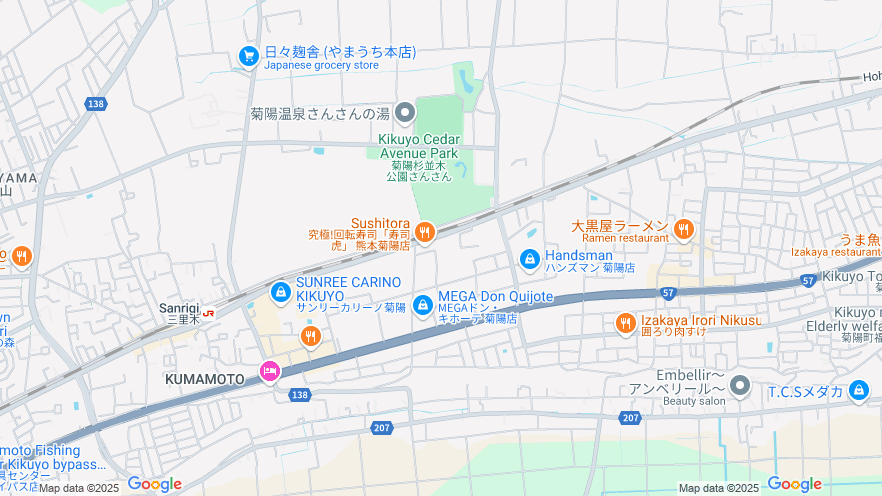Open the Sushitora restaurant pin
The image size is (882, 496).
point(425,232)
